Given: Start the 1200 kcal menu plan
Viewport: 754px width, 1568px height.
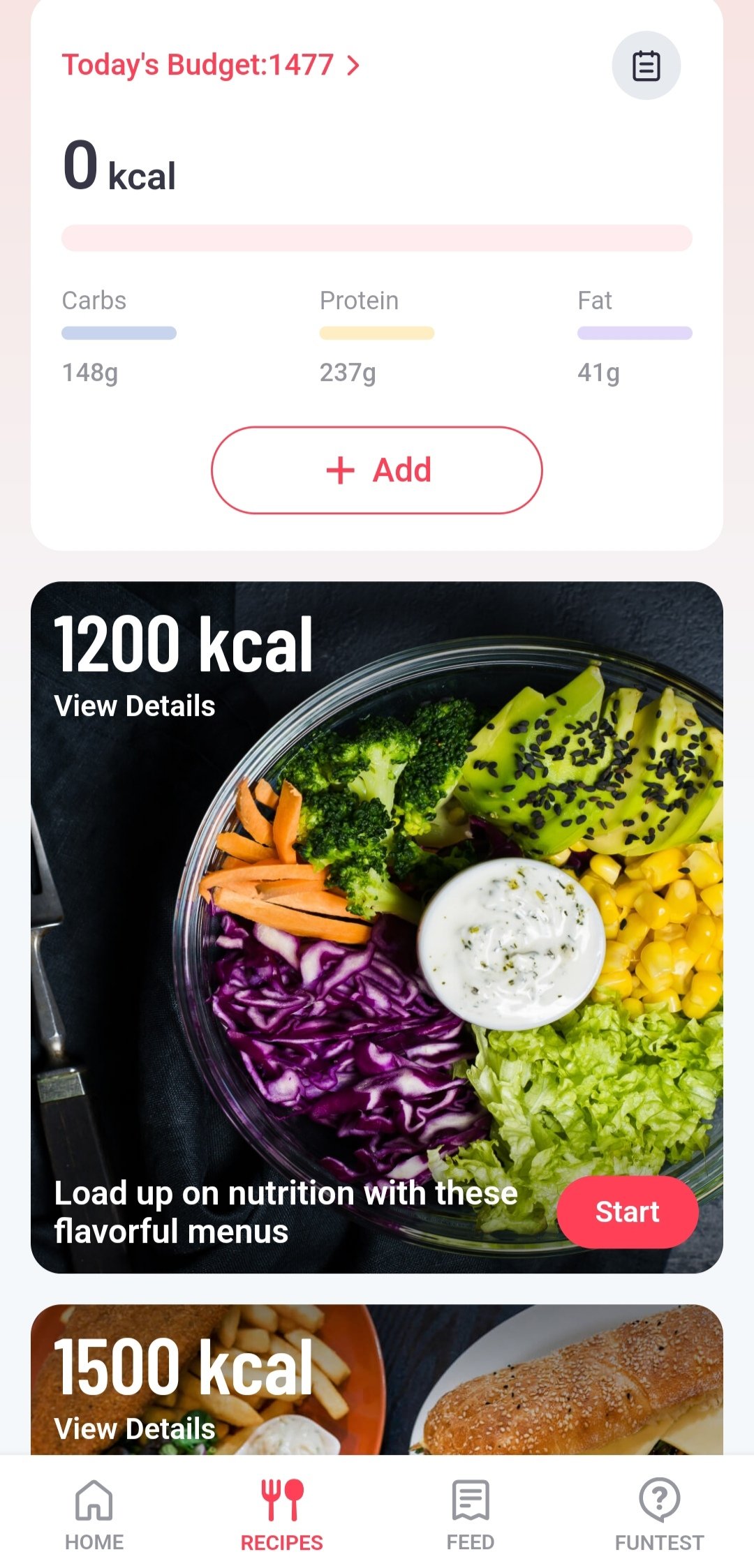Looking at the screenshot, I should 627,1212.
